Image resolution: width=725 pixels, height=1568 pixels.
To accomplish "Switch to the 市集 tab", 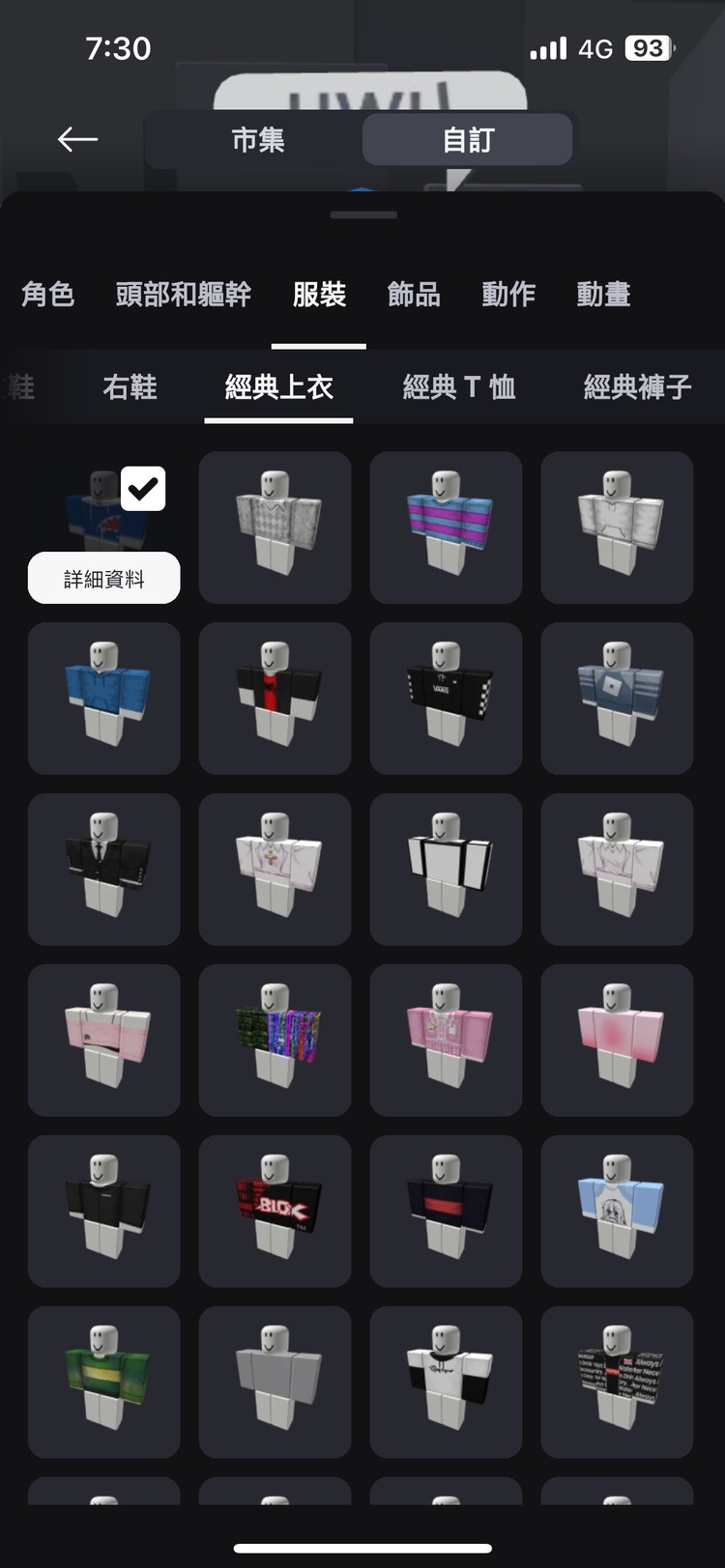I will point(257,140).
